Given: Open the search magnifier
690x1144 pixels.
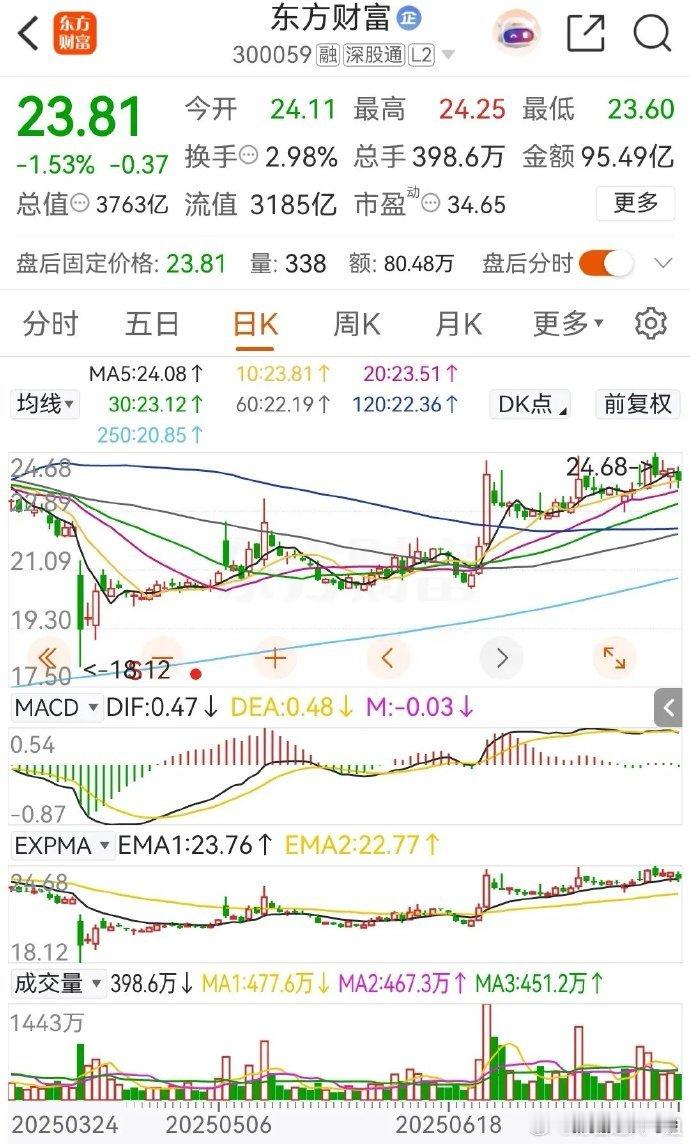Looking at the screenshot, I should pos(651,33).
